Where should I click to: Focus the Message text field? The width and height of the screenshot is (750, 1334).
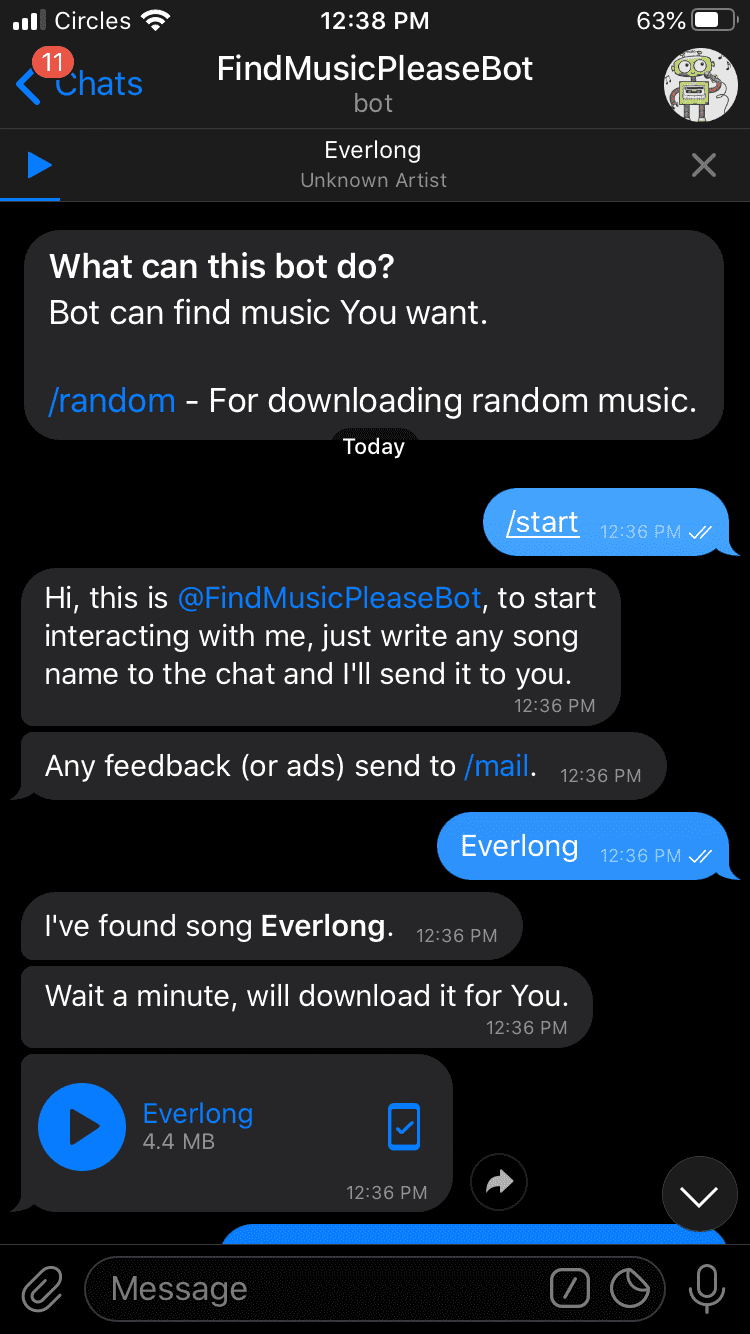320,1289
